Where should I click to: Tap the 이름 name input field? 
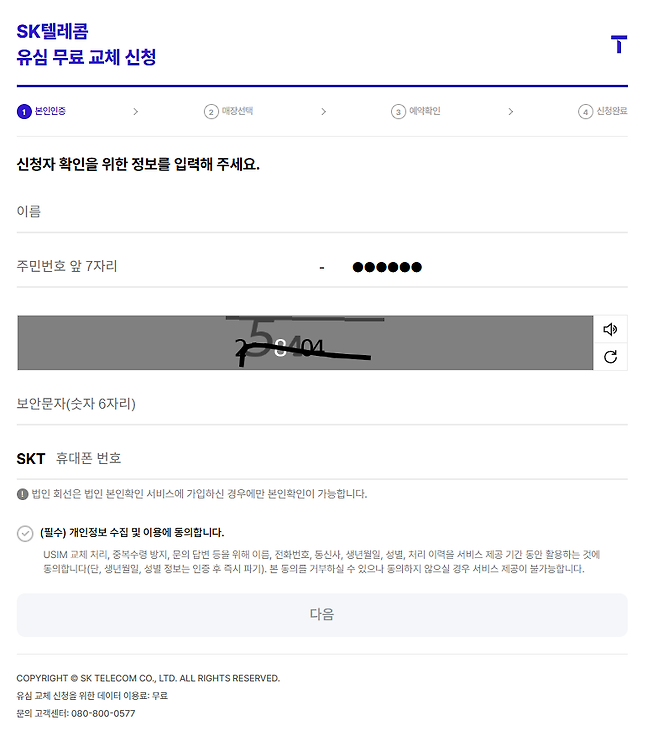pos(320,211)
